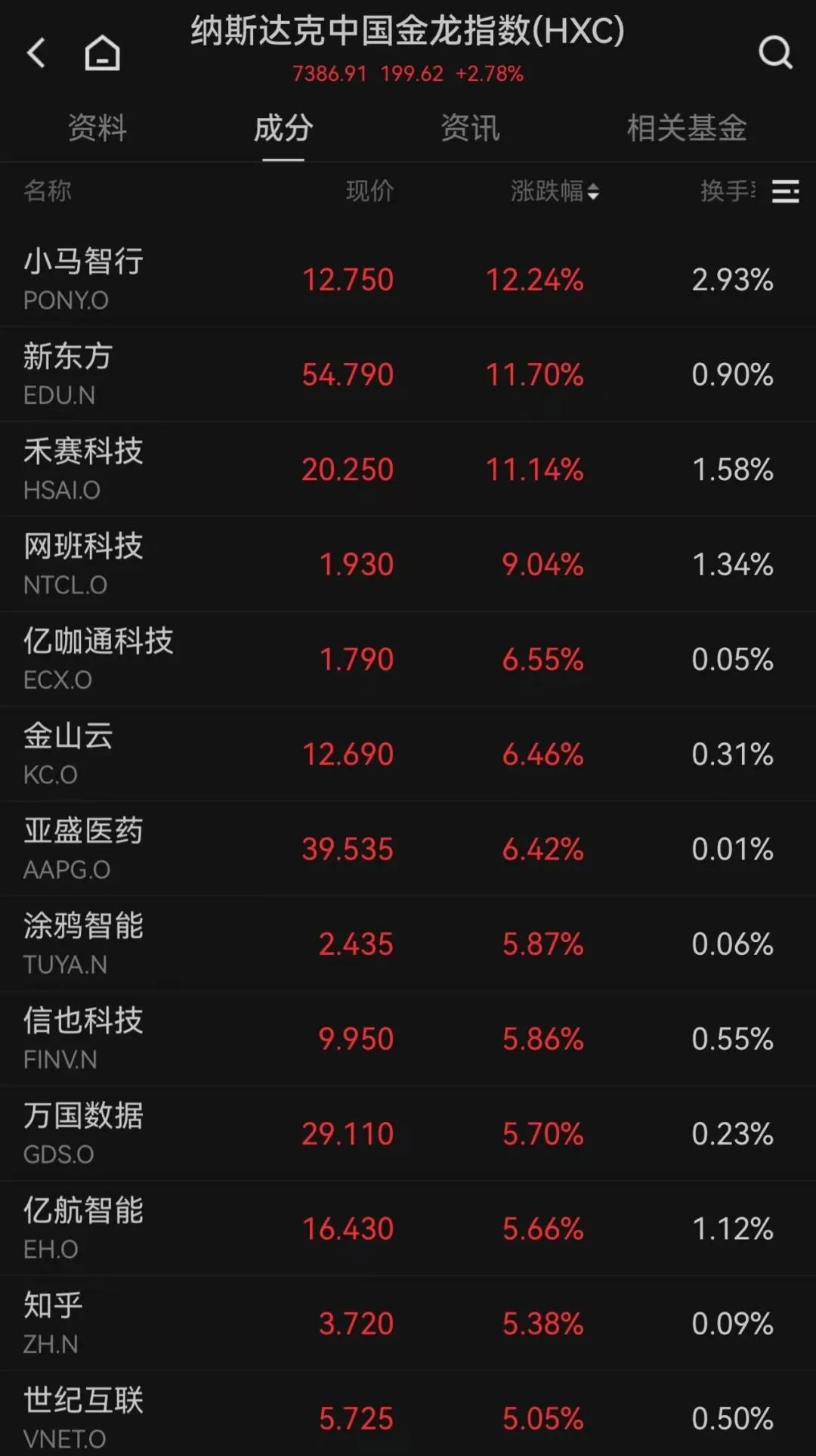Viewport: 816px width, 1456px height.
Task: View 万国数据 GDS.O details
Action: click(83, 1133)
